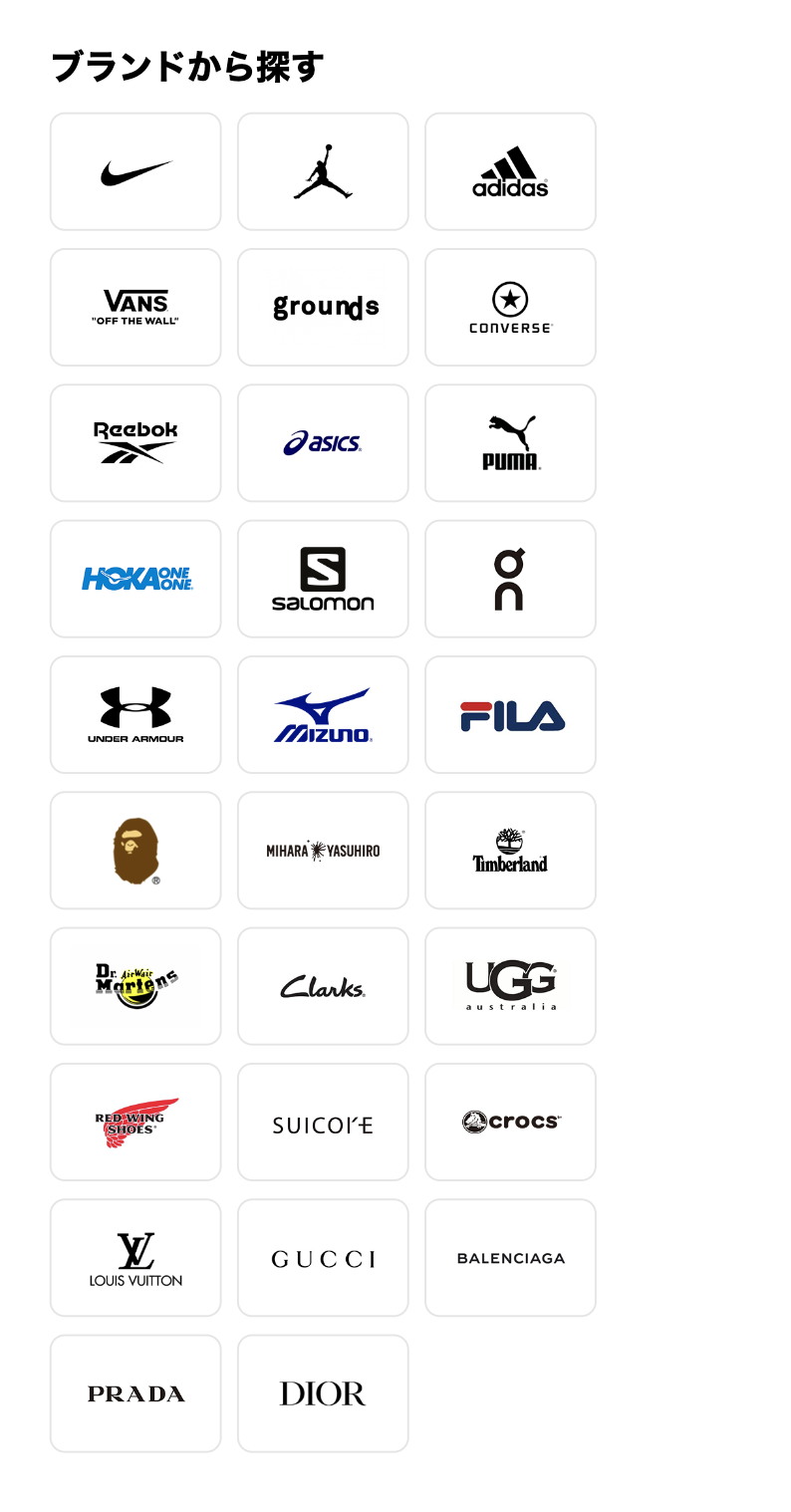The height and width of the screenshot is (1512, 791).
Task: Browse the UGG Australia brand
Action: tap(510, 986)
